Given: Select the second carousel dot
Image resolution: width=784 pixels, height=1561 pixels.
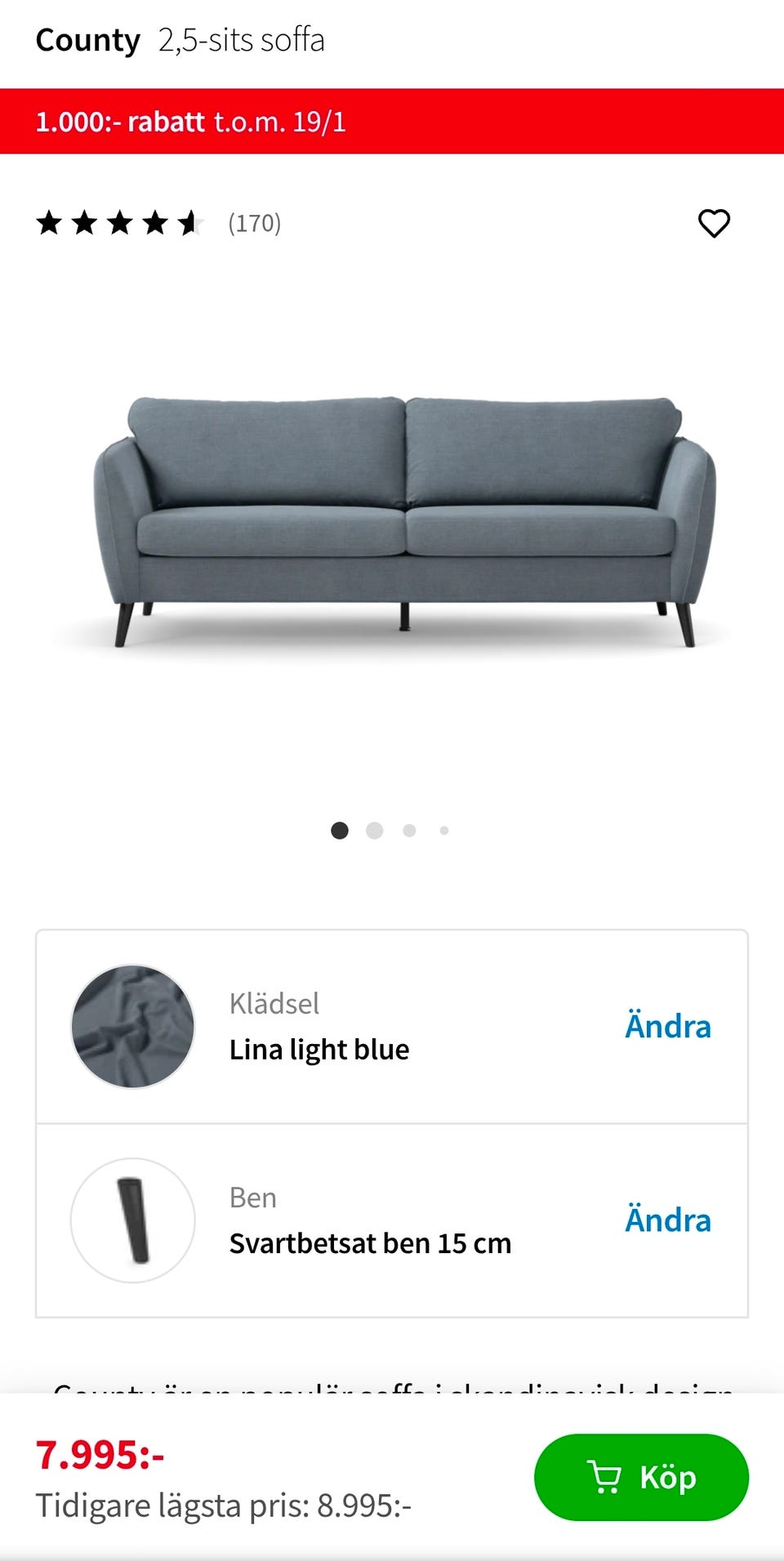Looking at the screenshot, I should click(375, 829).
